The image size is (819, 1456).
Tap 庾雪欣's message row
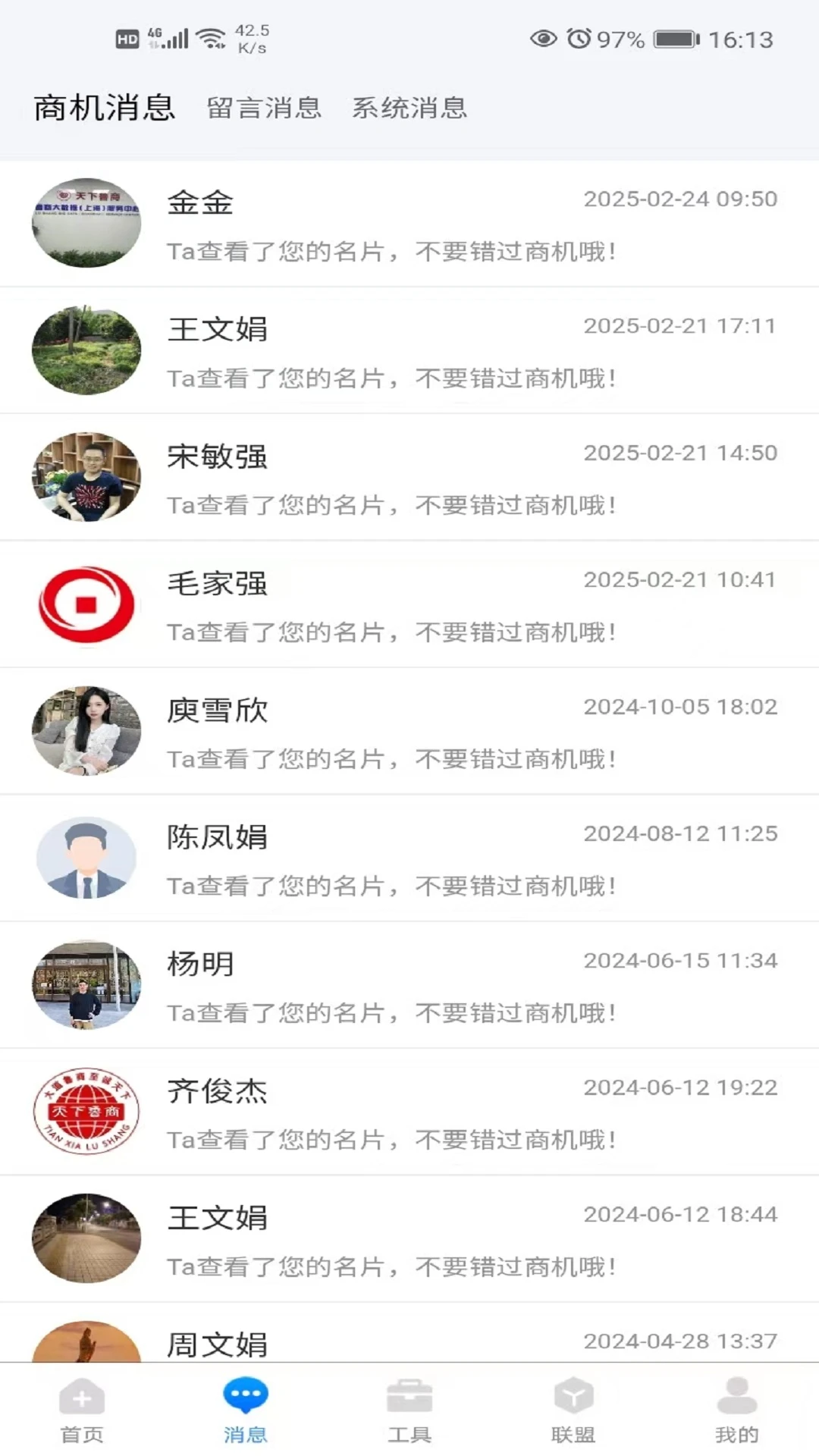pyautogui.click(x=409, y=730)
